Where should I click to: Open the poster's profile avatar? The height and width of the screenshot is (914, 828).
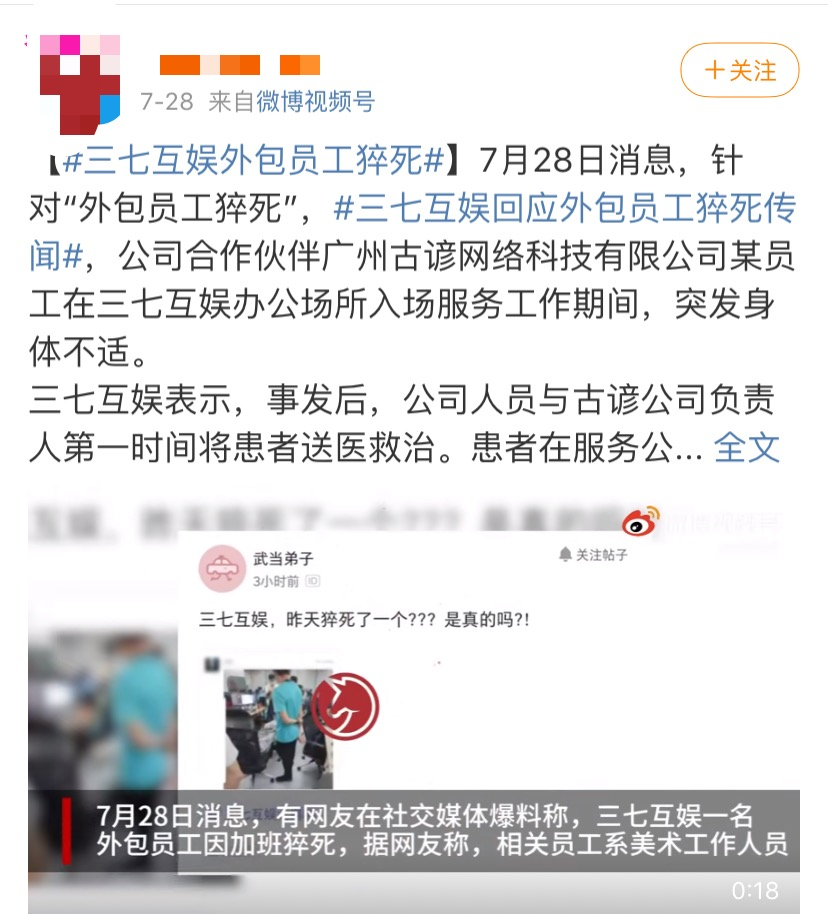(79, 83)
